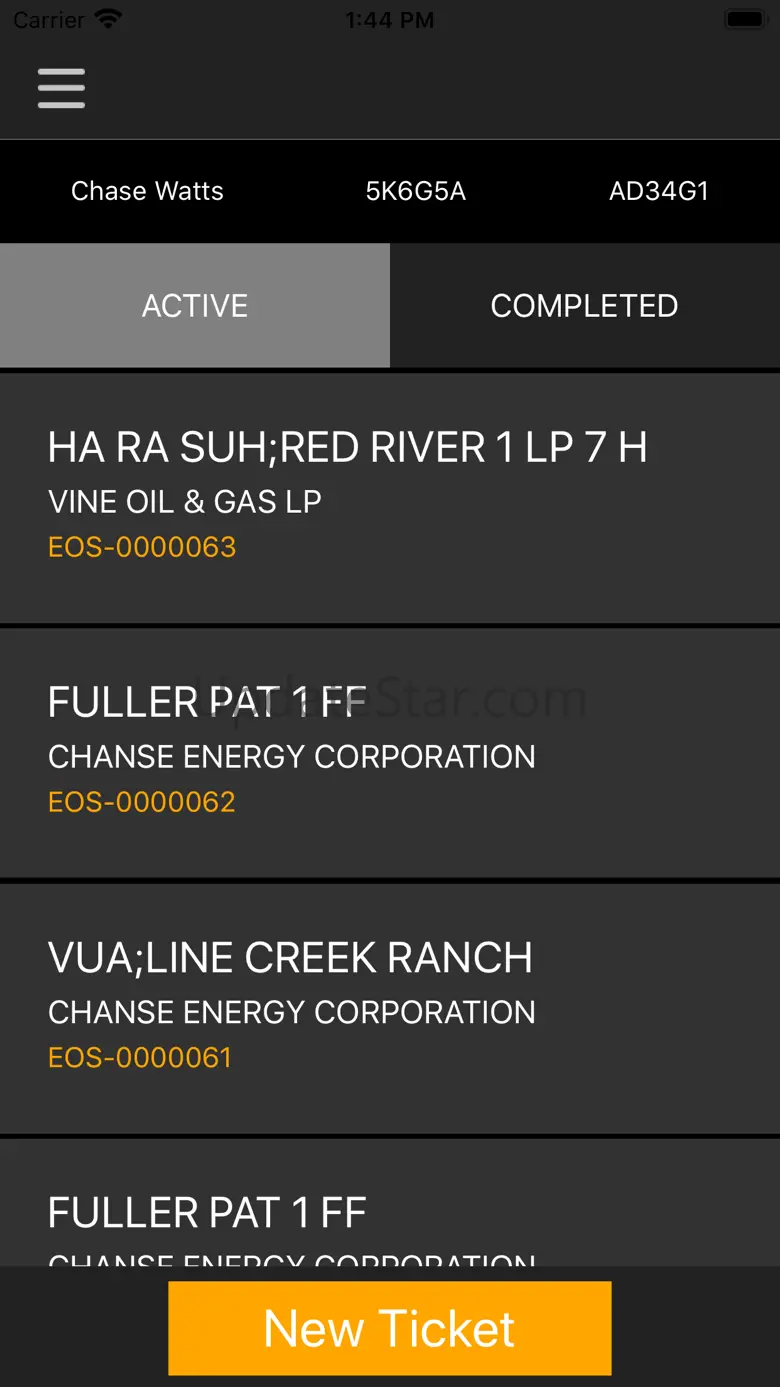Open ticket EOS-0000063 for Vine Oil & Gas
780x1387 pixels.
[x=389, y=498]
